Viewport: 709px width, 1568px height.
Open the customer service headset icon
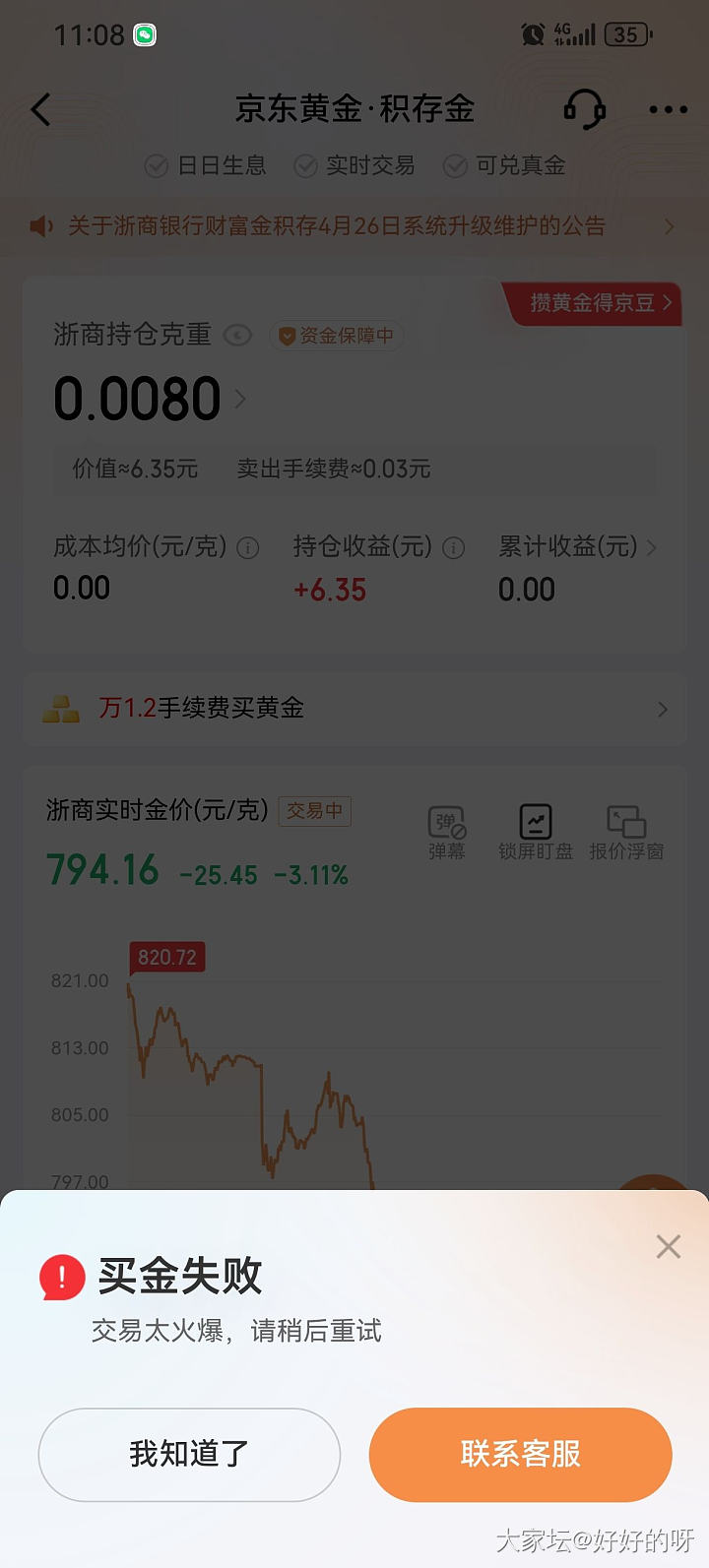pyautogui.click(x=584, y=109)
